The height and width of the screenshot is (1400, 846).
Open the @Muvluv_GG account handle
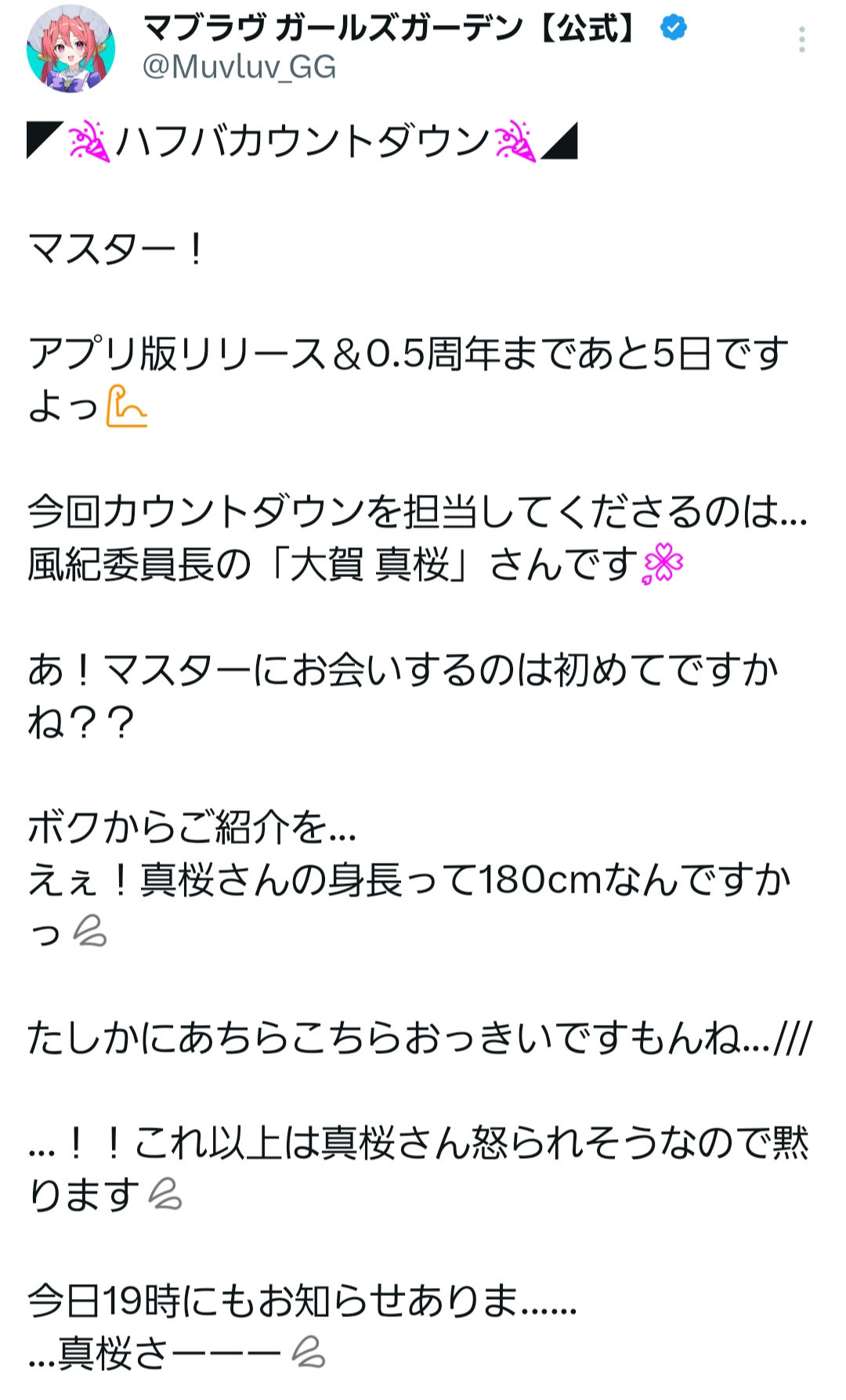(x=239, y=67)
